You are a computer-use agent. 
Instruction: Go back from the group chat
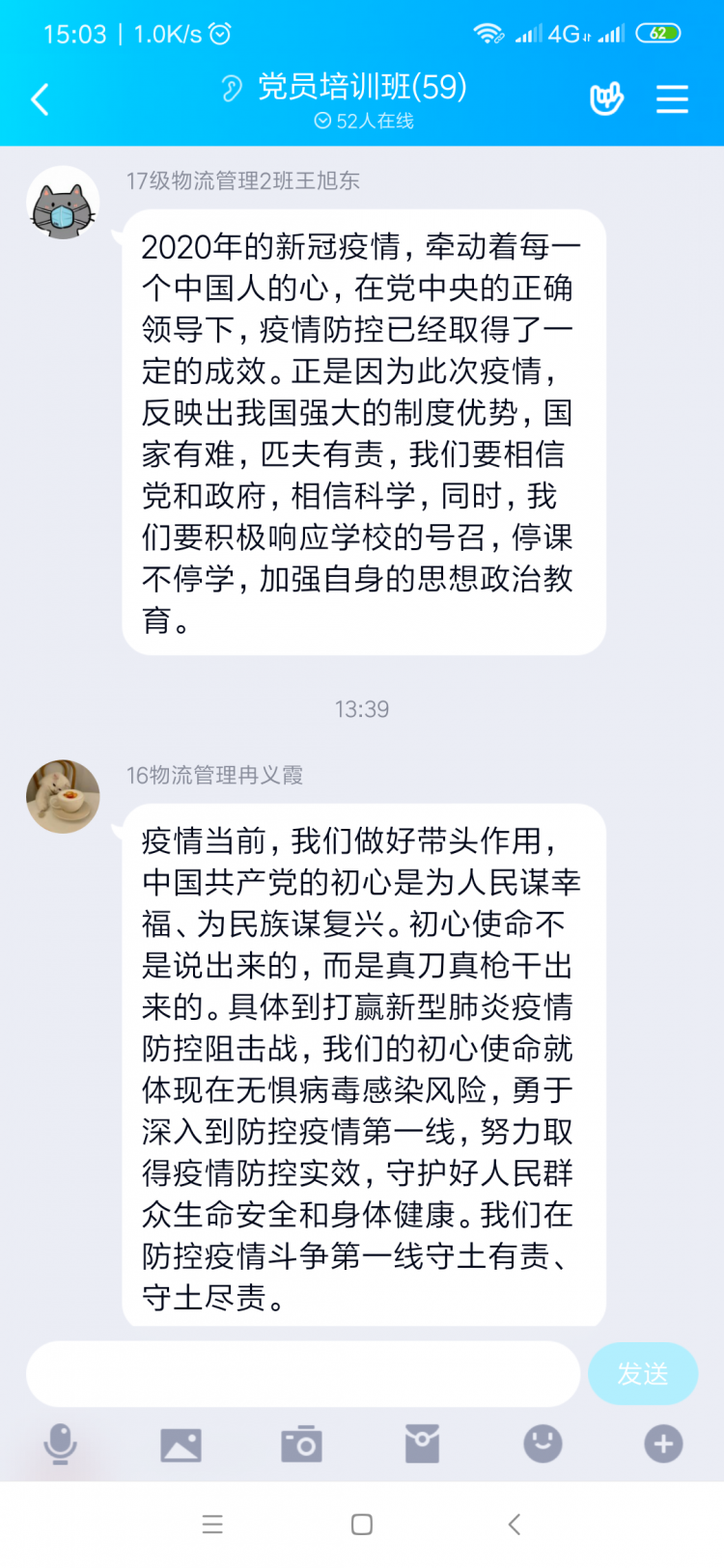[x=40, y=99]
